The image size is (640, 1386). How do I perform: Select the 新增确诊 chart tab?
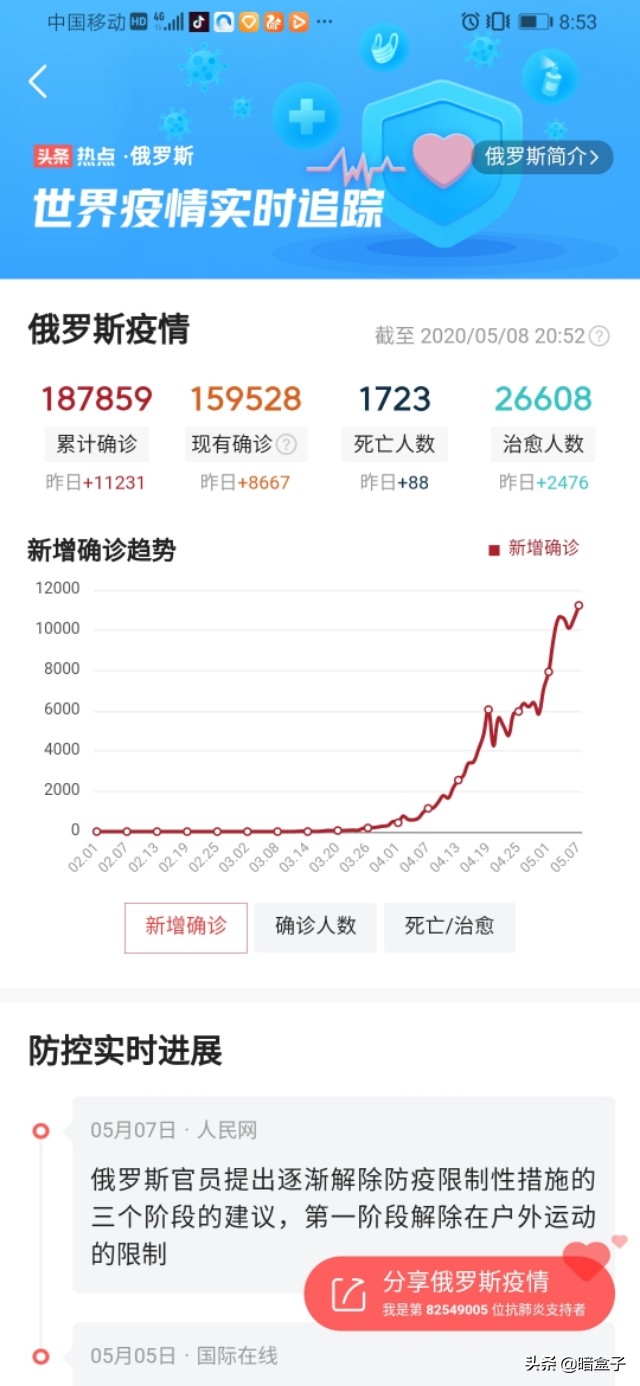[186, 926]
